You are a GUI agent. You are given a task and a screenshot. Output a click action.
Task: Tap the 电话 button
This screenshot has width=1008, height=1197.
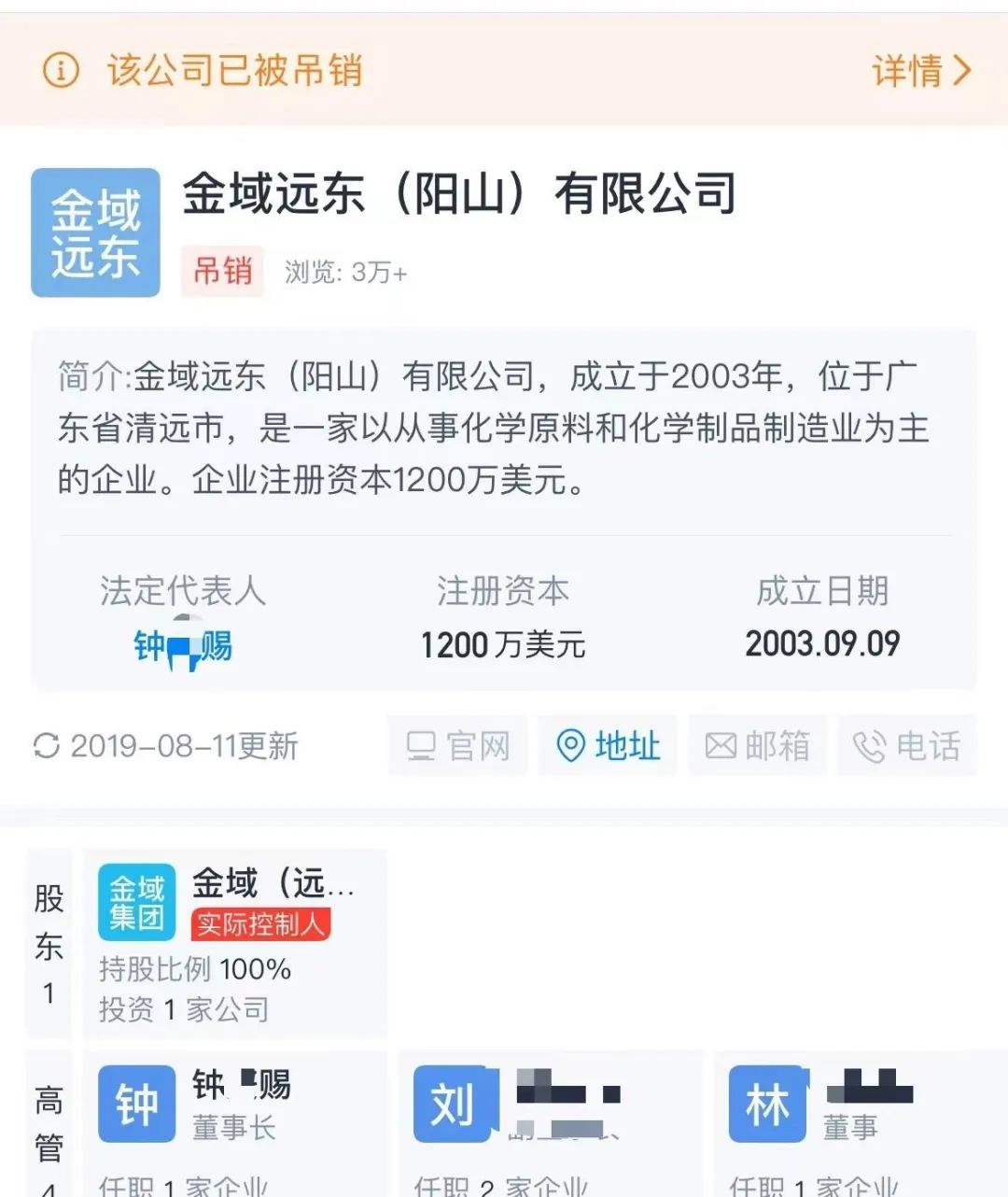(x=906, y=746)
